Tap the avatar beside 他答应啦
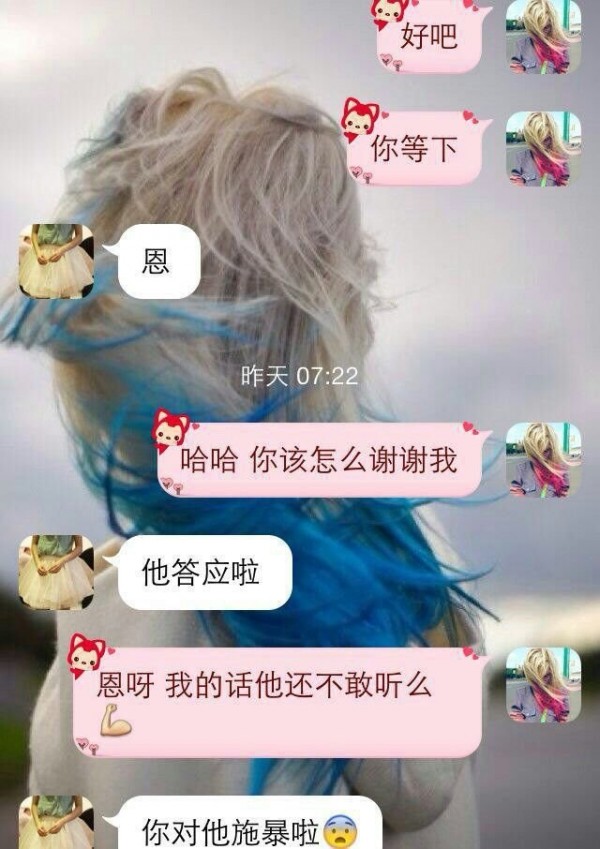The width and height of the screenshot is (600, 849). coord(56,572)
